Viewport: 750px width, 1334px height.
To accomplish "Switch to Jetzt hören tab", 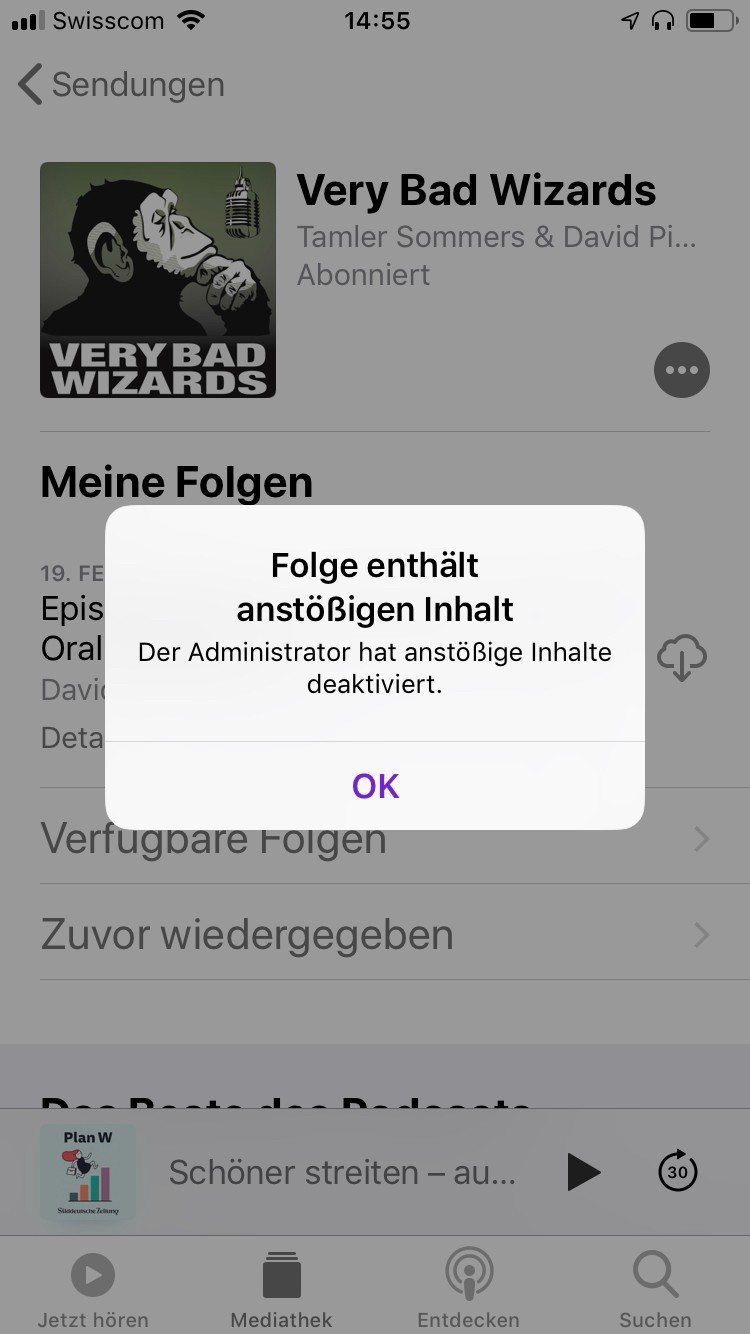I will (93, 1290).
